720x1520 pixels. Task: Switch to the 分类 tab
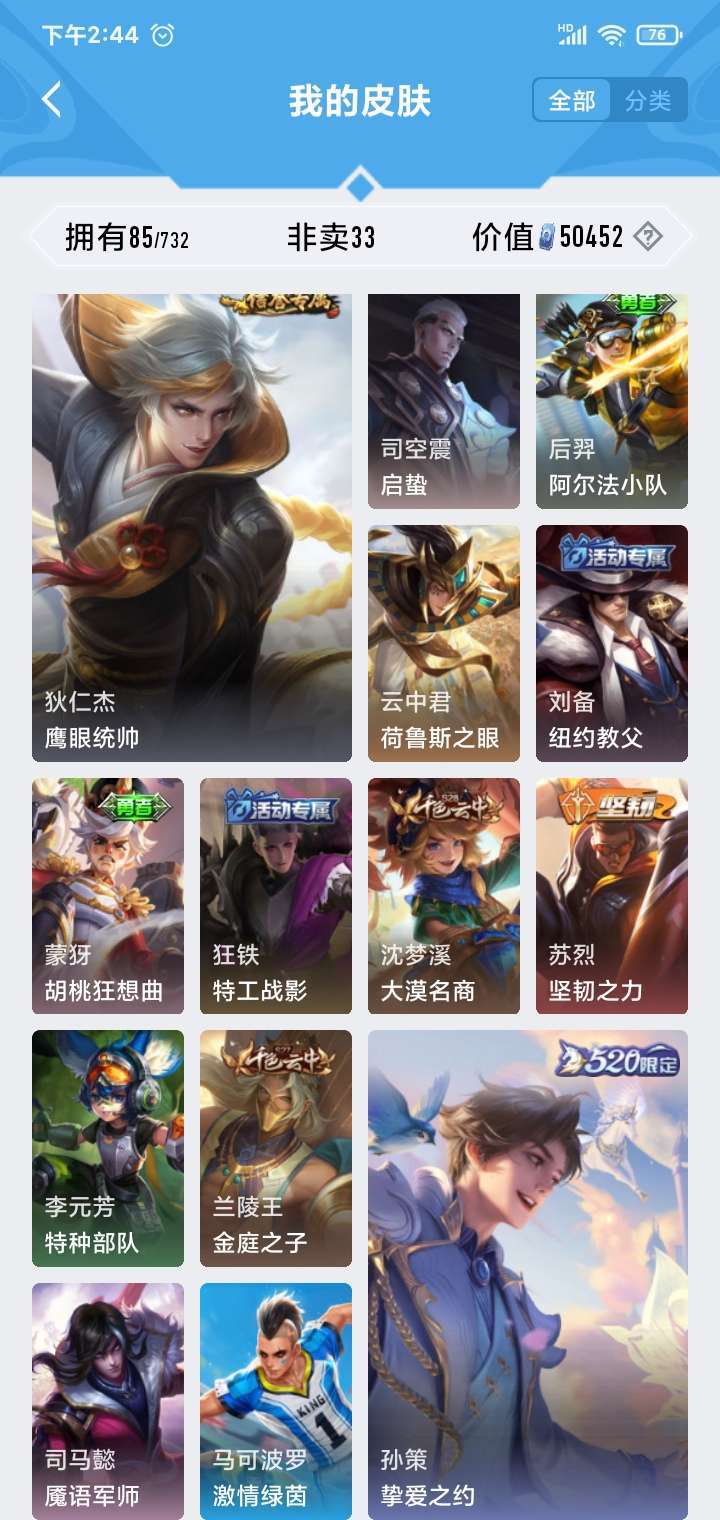648,100
